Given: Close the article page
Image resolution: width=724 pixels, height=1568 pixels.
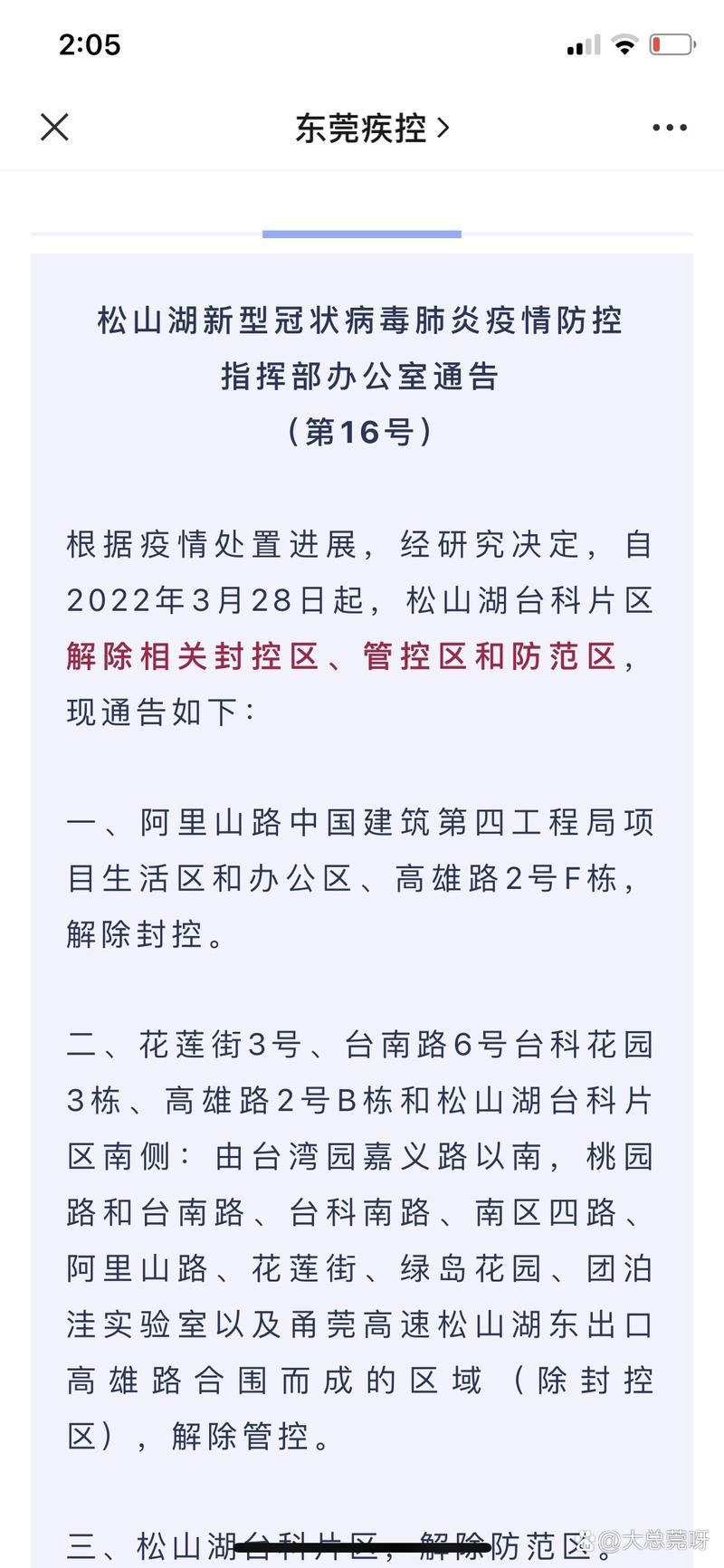Looking at the screenshot, I should point(54,128).
